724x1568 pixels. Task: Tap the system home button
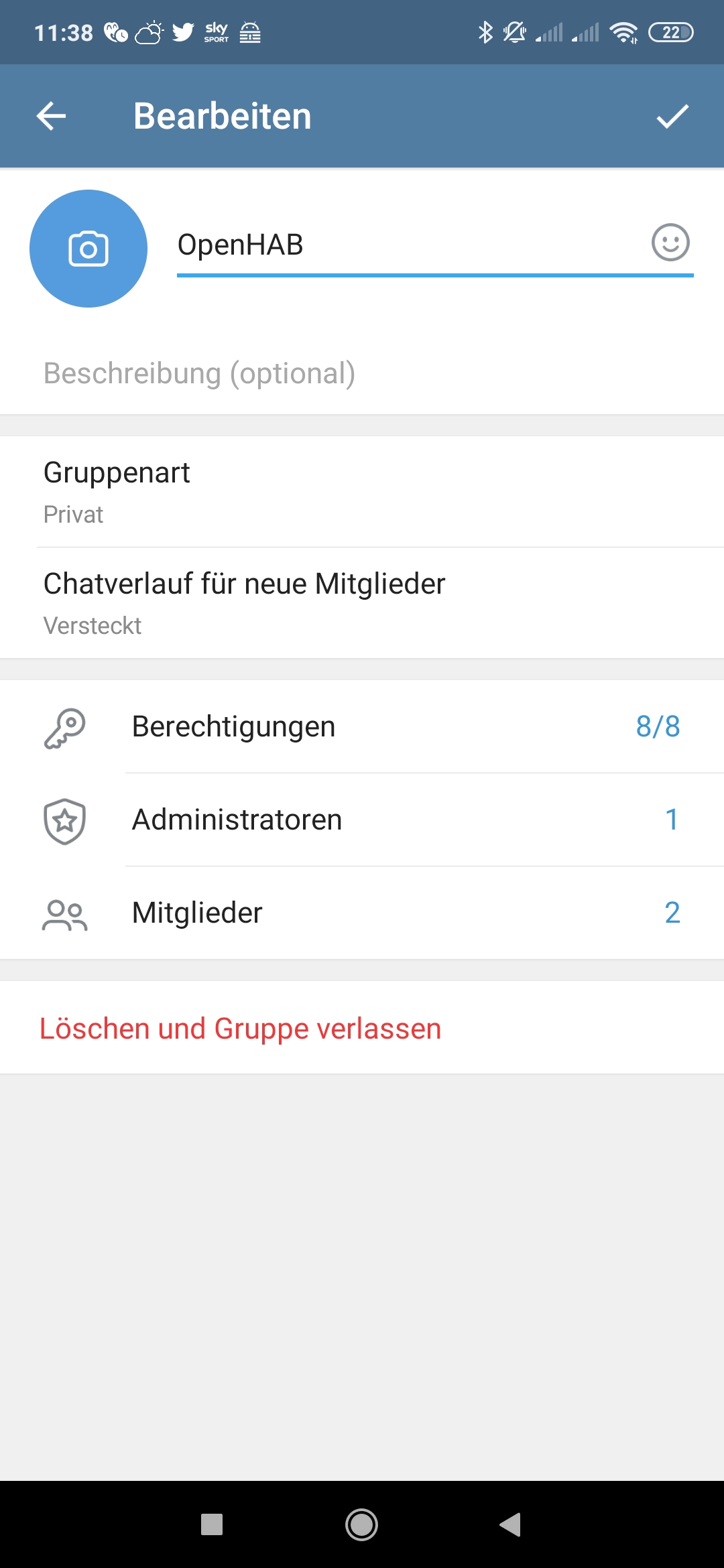click(362, 1524)
